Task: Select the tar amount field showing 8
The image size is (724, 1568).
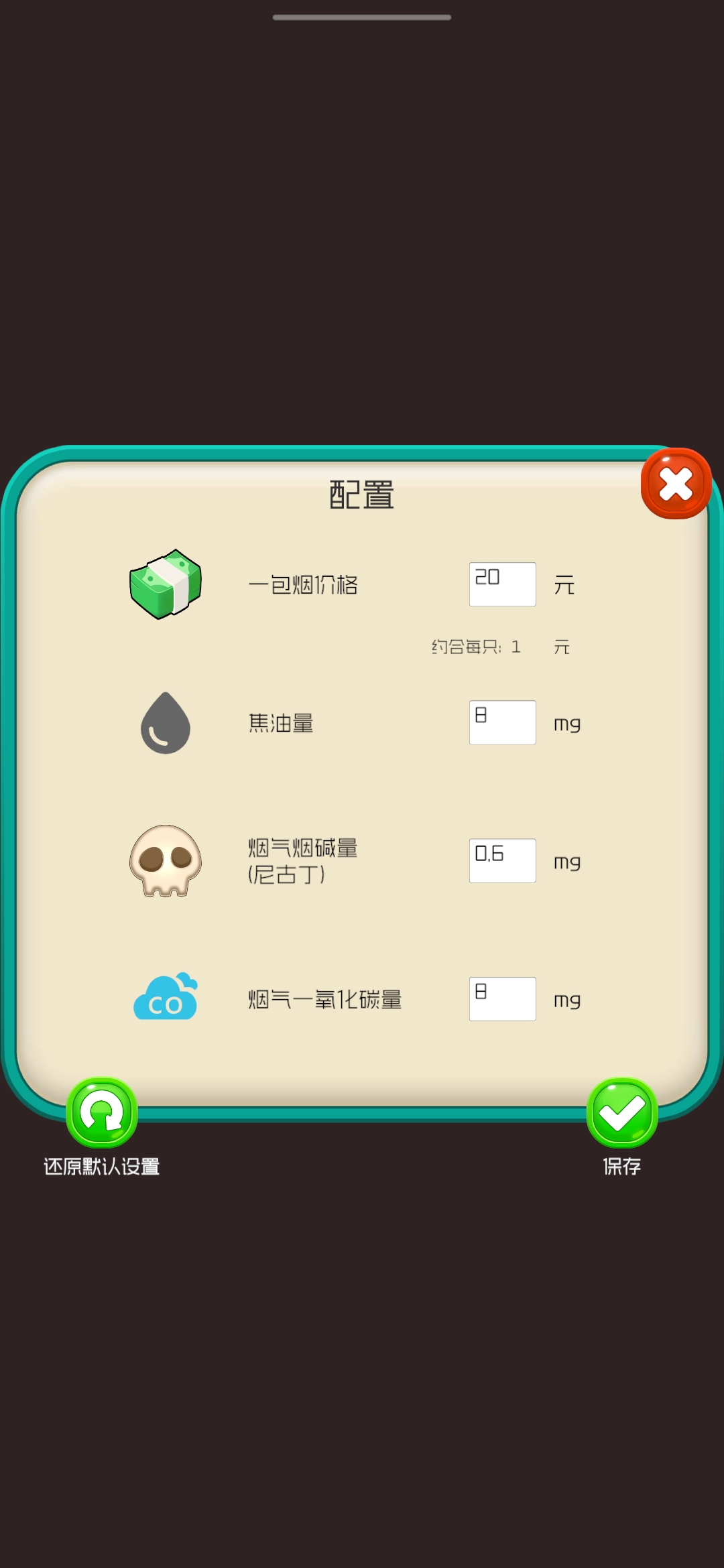Action: pyautogui.click(x=502, y=722)
